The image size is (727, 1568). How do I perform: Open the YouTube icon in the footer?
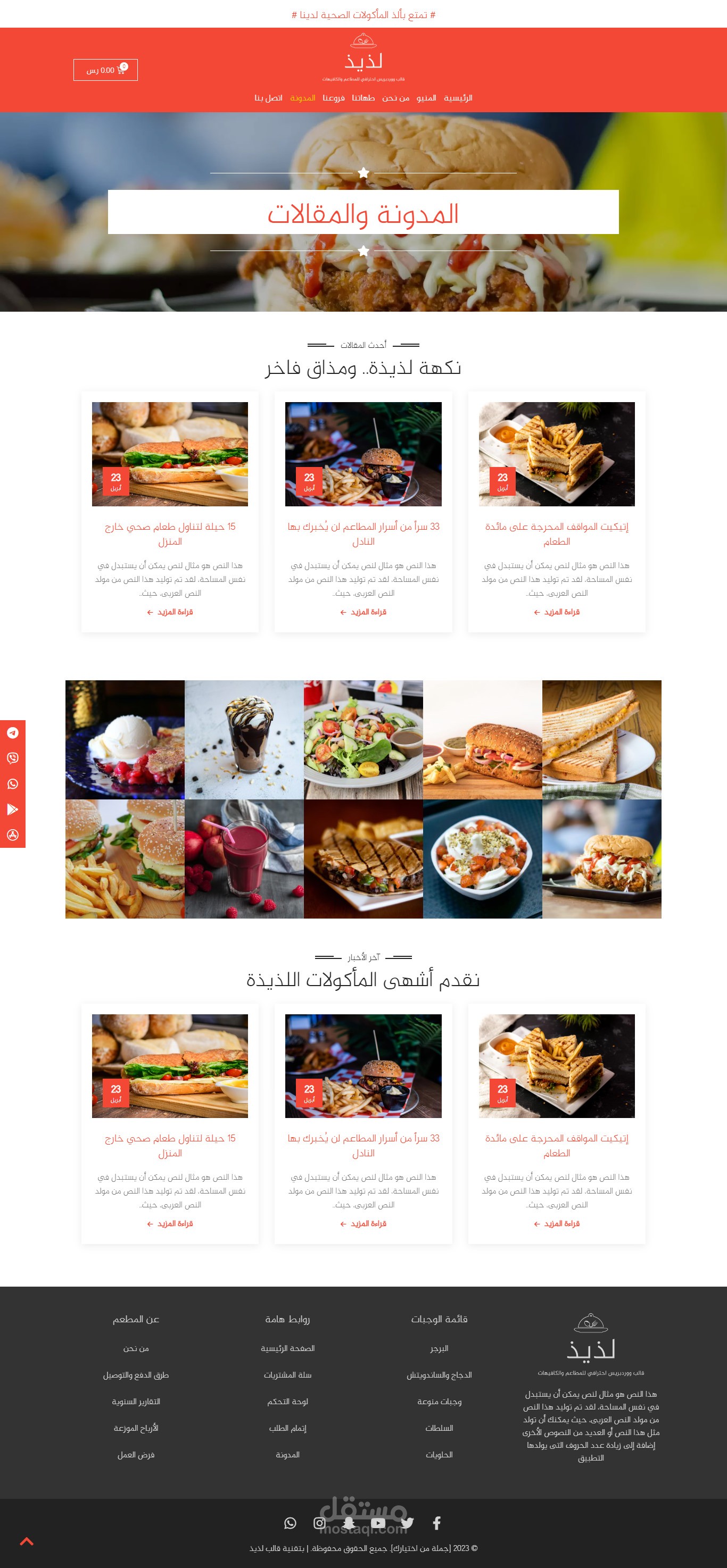[x=378, y=1523]
